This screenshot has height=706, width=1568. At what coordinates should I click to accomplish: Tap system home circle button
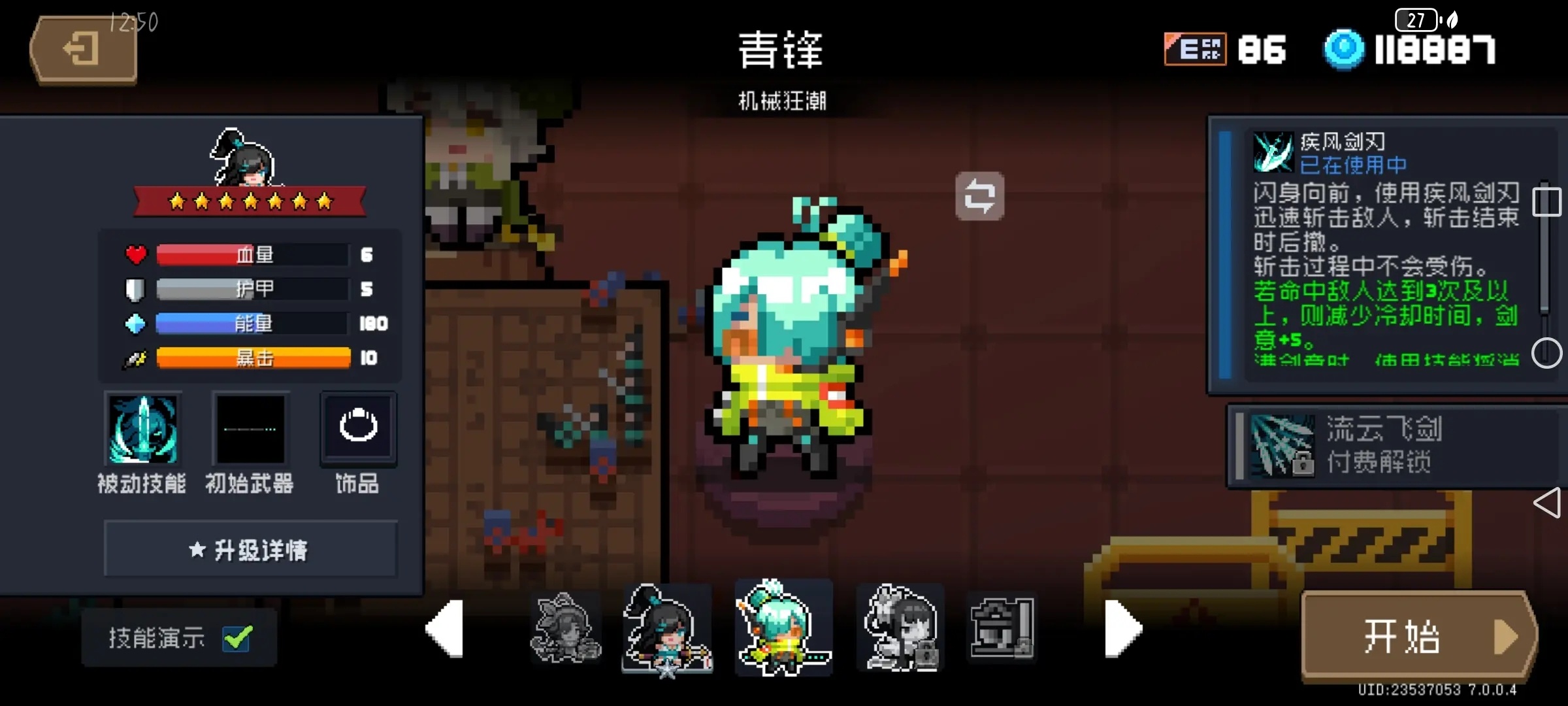click(x=1547, y=353)
